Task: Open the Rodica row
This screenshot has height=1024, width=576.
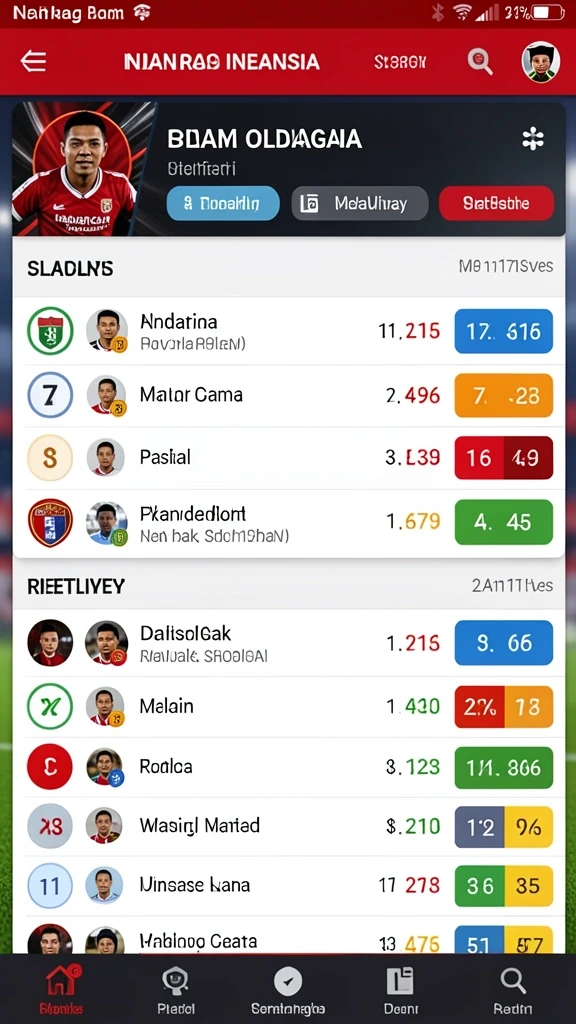Action: pos(289,767)
